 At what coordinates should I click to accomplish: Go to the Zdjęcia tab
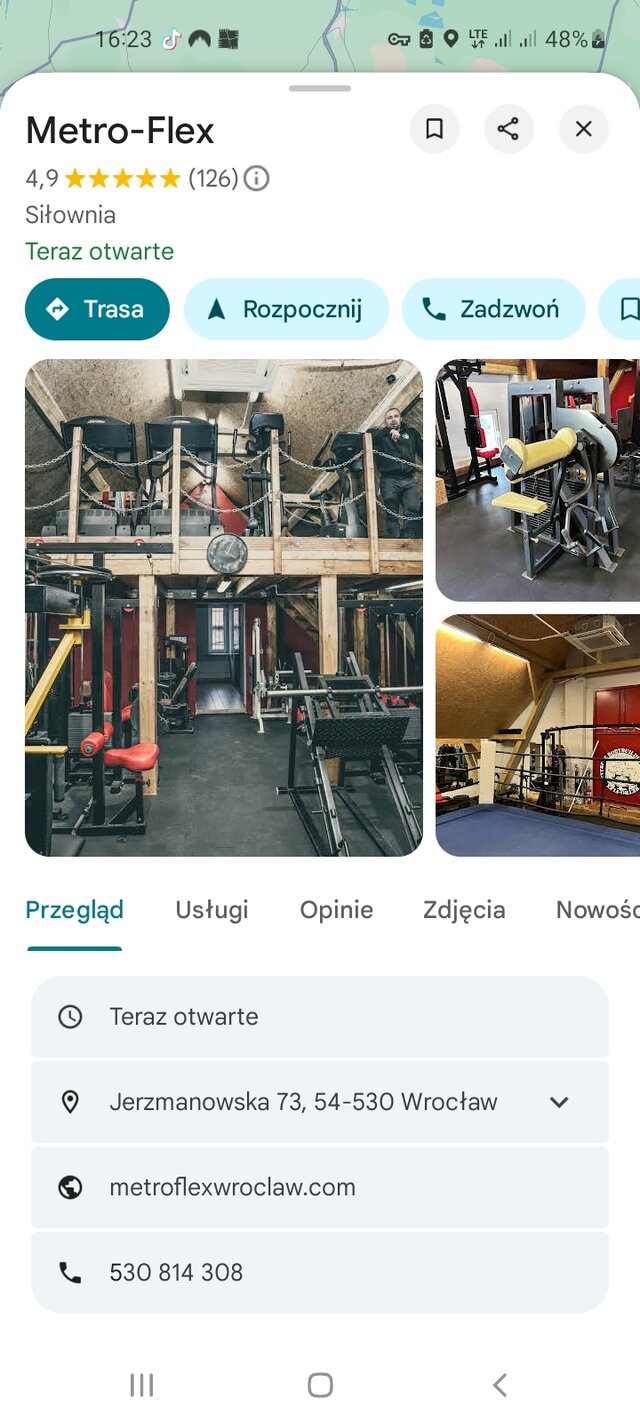464,910
